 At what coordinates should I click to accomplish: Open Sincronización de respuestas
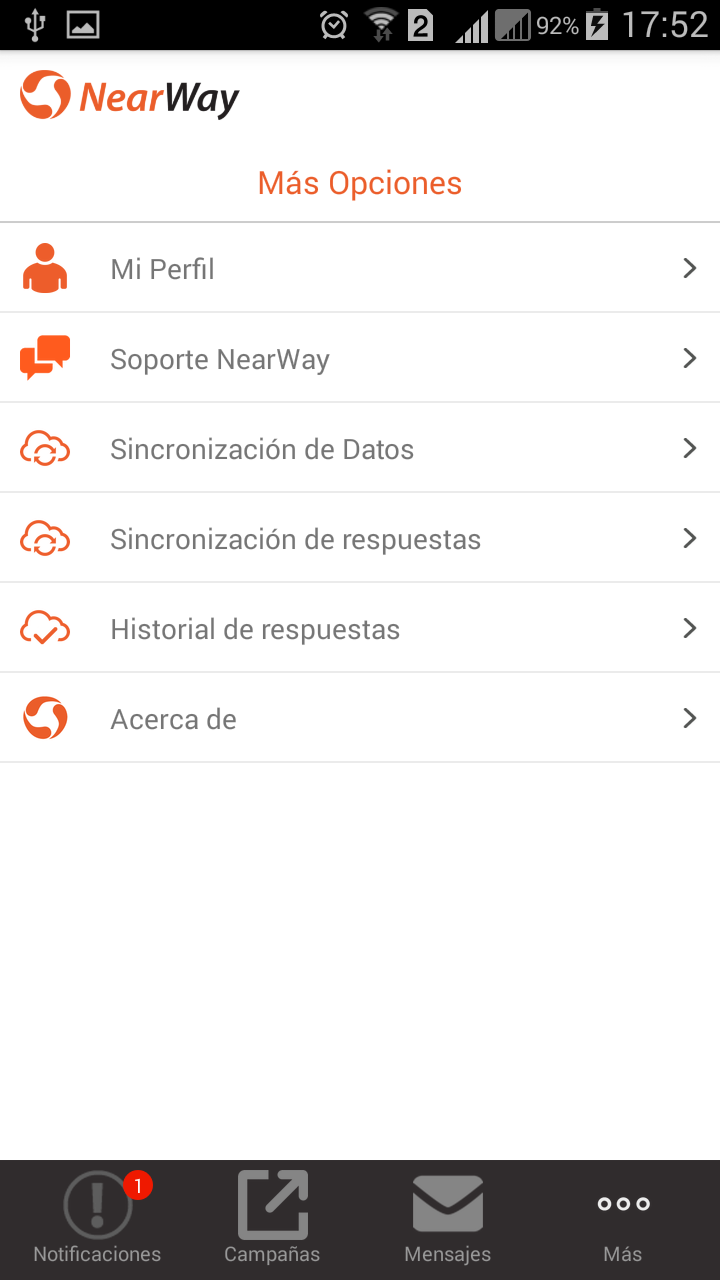[360, 538]
